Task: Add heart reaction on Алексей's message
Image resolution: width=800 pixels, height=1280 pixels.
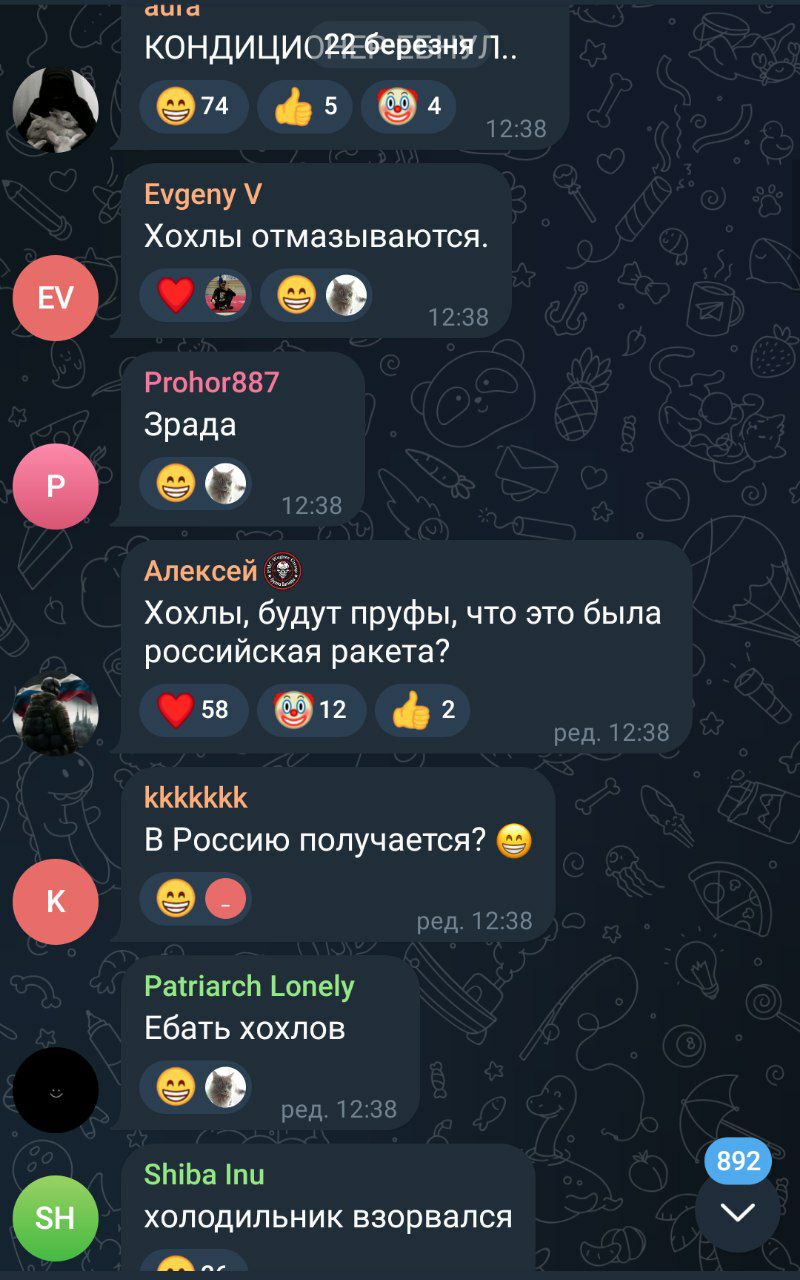Action: (x=193, y=710)
